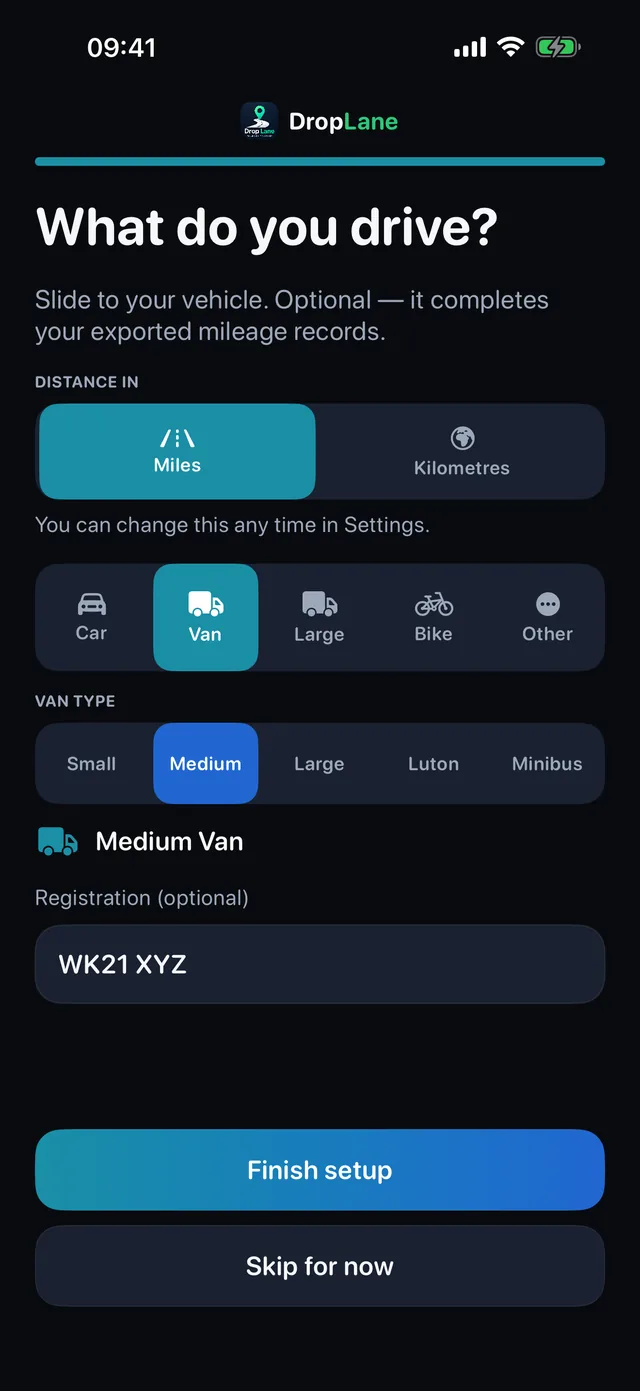The image size is (640, 1391).
Task: Select the Van vehicle option
Action: (x=205, y=617)
